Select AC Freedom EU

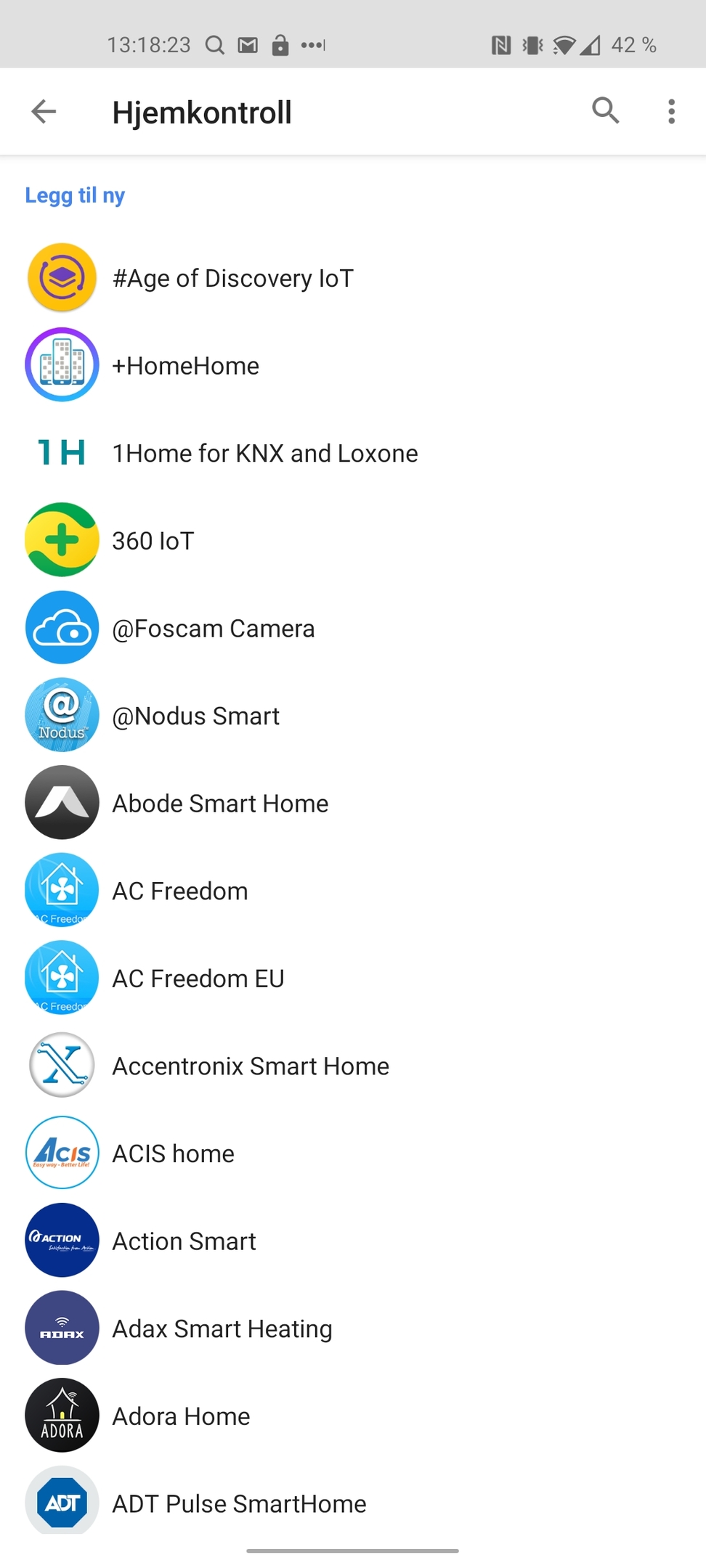point(353,979)
